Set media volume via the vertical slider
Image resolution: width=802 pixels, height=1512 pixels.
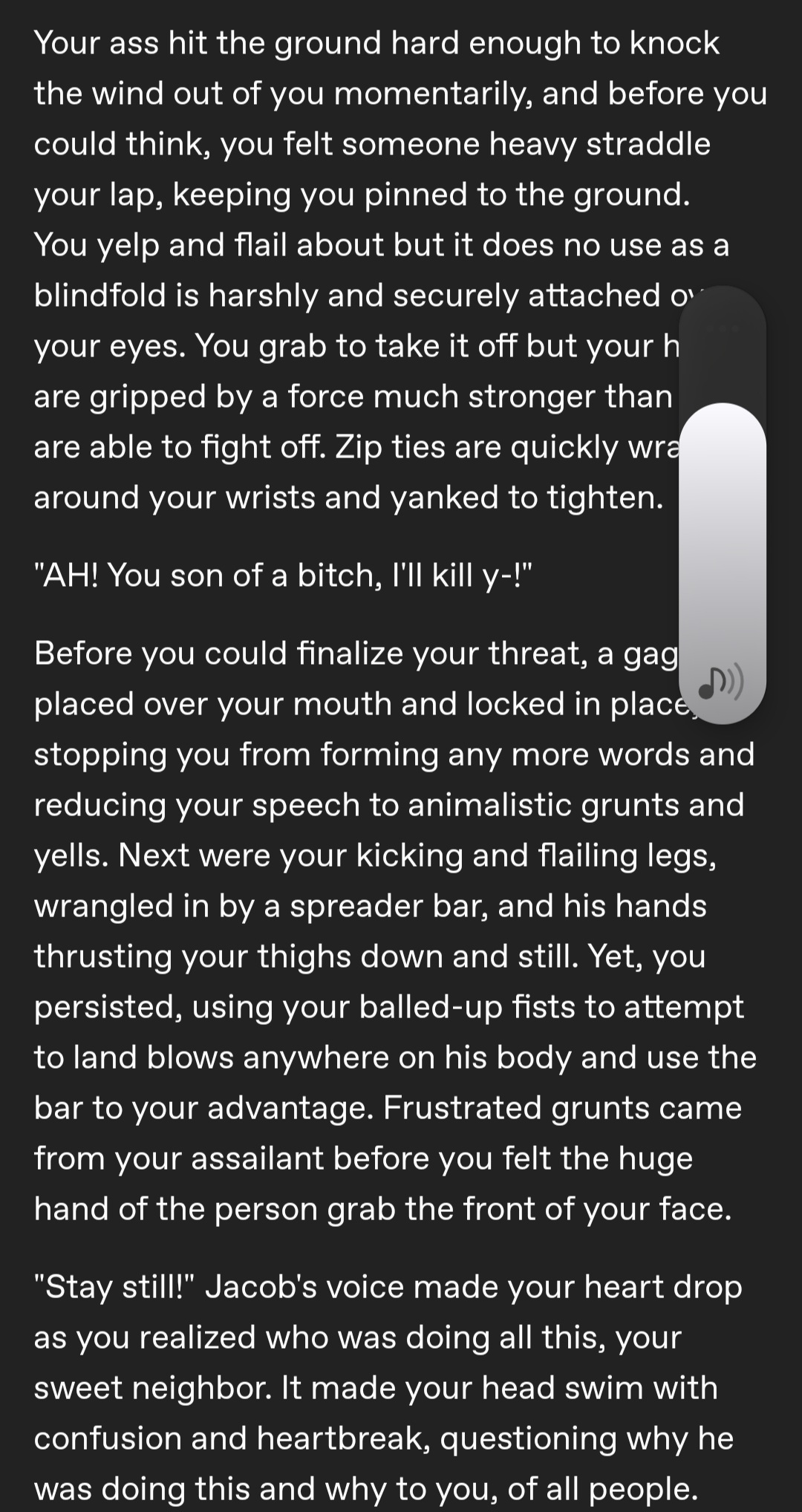coord(723,505)
